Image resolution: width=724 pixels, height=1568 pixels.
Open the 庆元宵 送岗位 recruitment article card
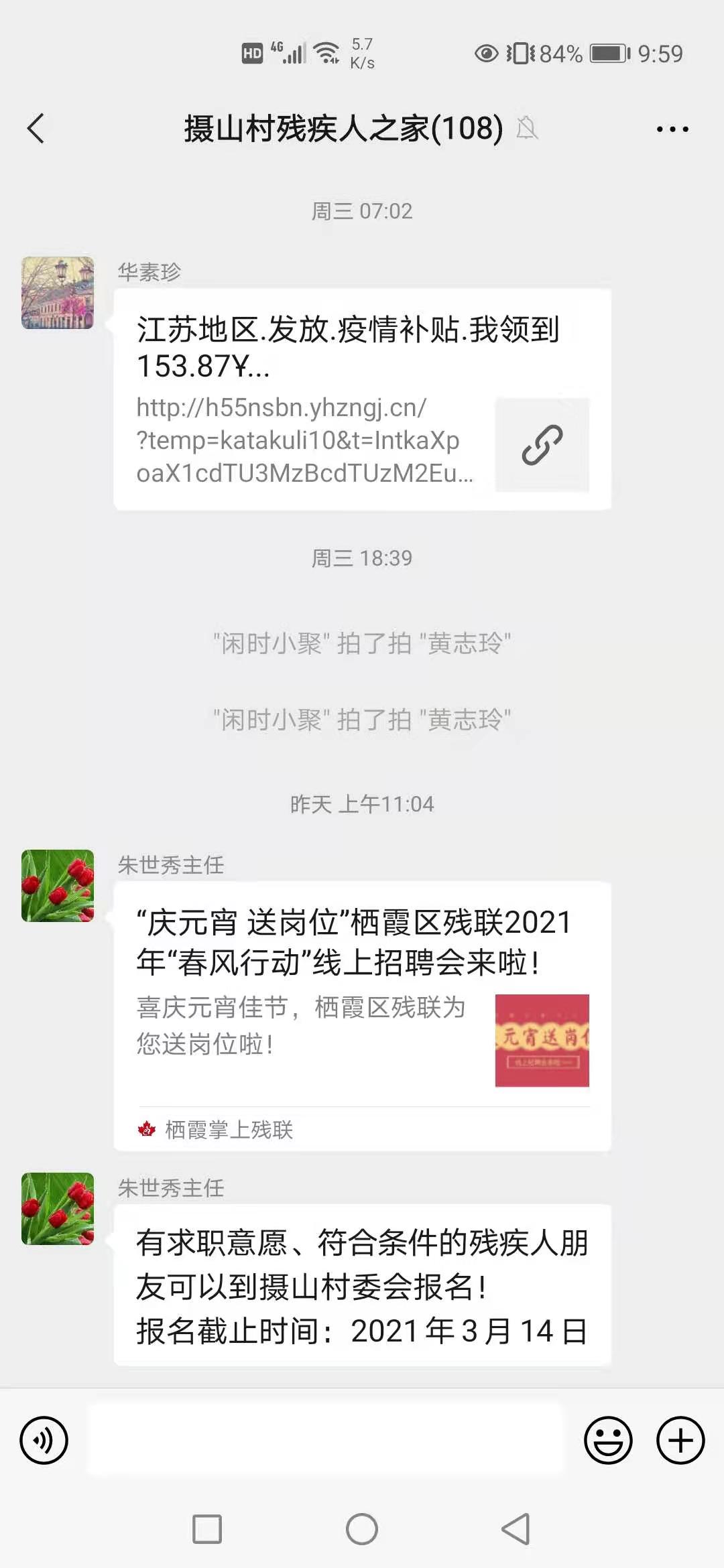[362, 1015]
